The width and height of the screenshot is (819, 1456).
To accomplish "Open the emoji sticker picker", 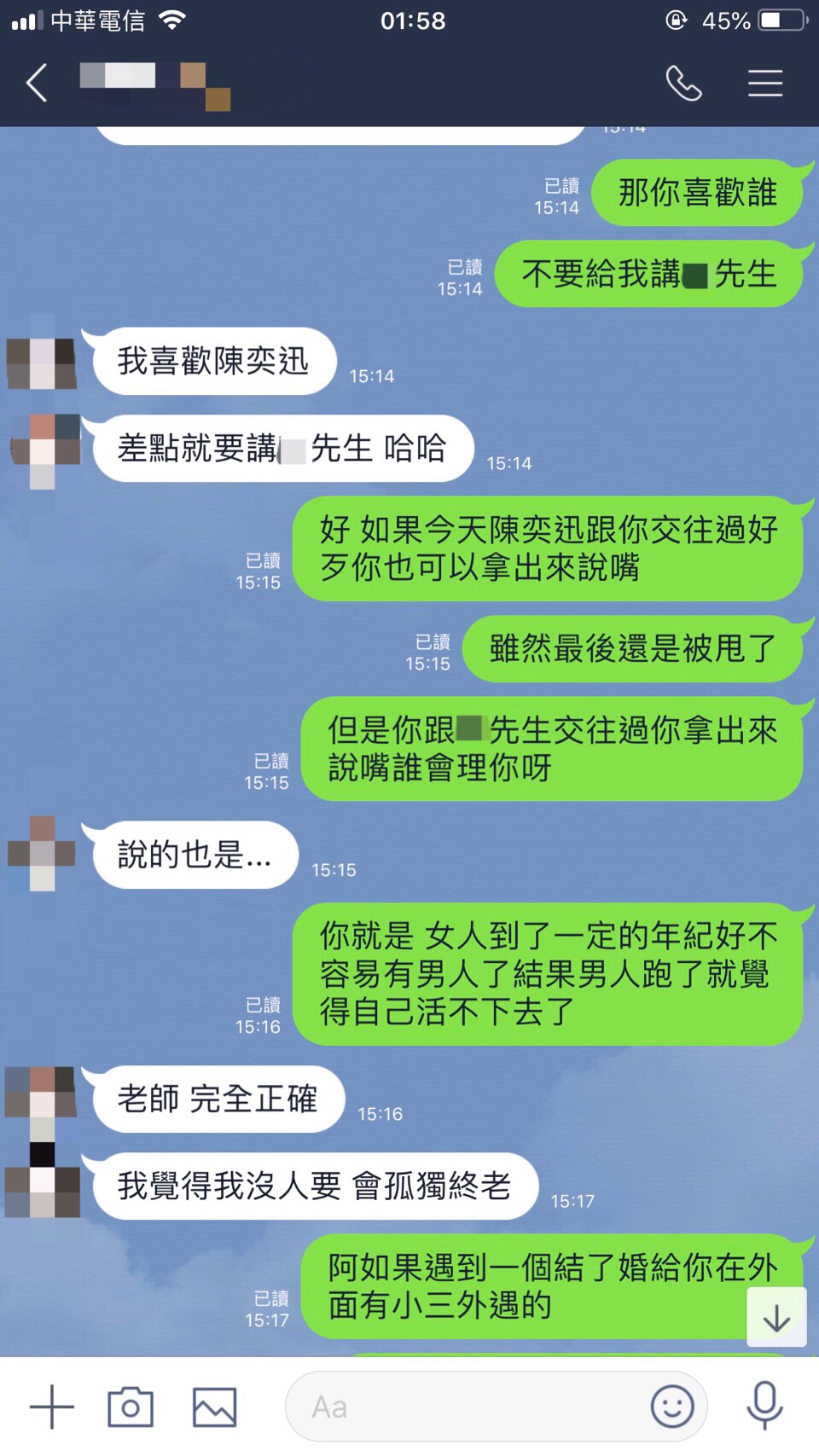I will 672,1407.
